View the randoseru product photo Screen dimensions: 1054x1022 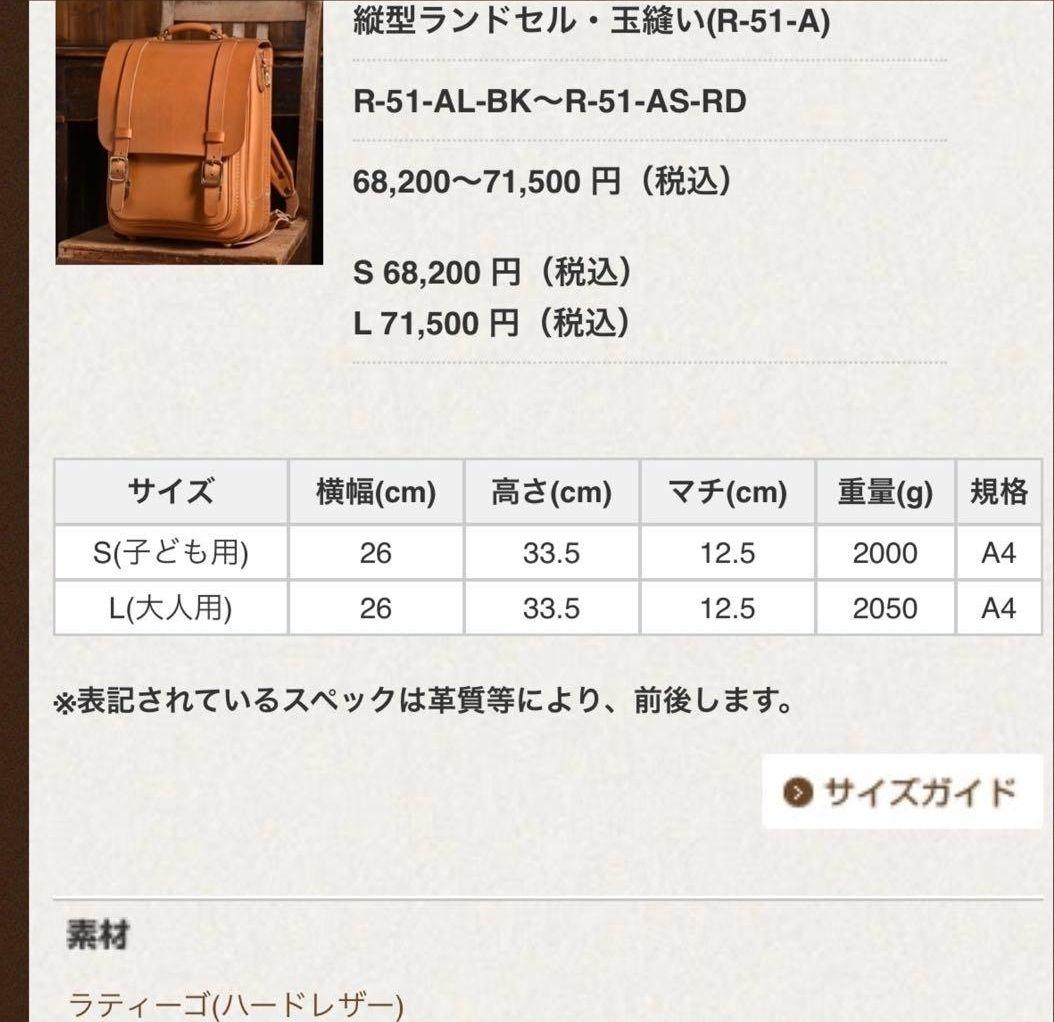pos(189,131)
